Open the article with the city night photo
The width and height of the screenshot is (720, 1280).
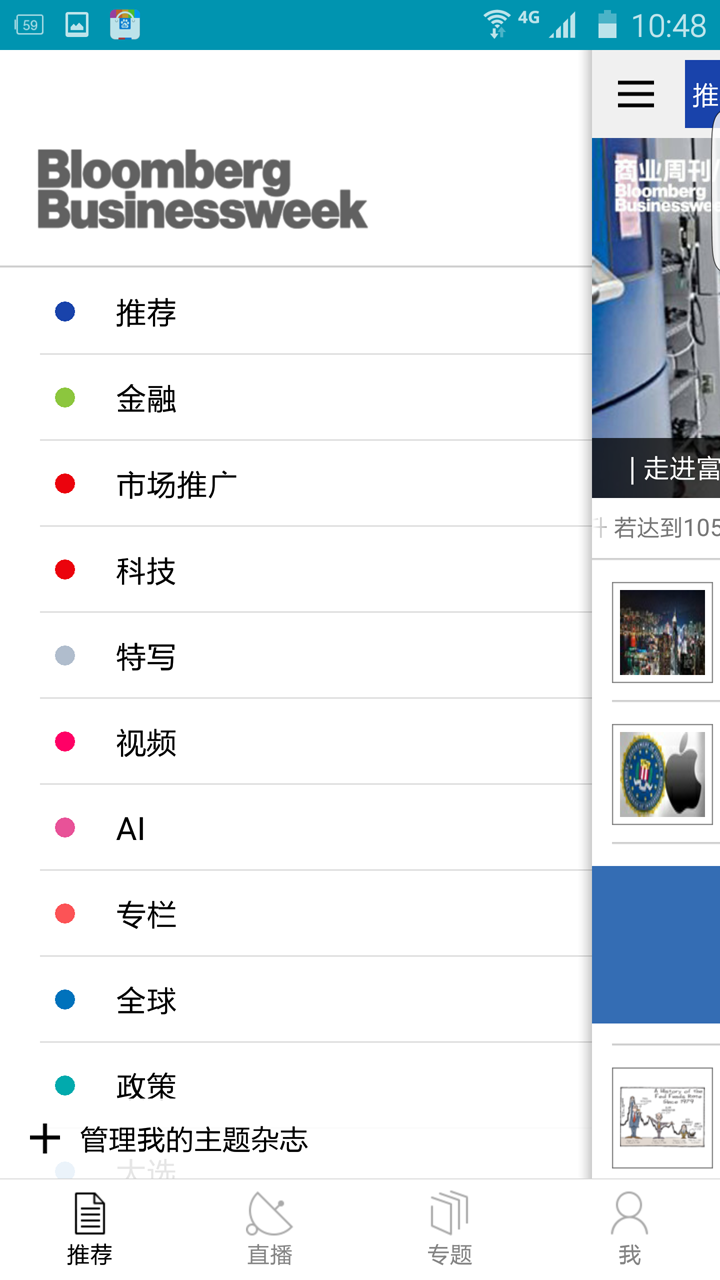pos(662,632)
